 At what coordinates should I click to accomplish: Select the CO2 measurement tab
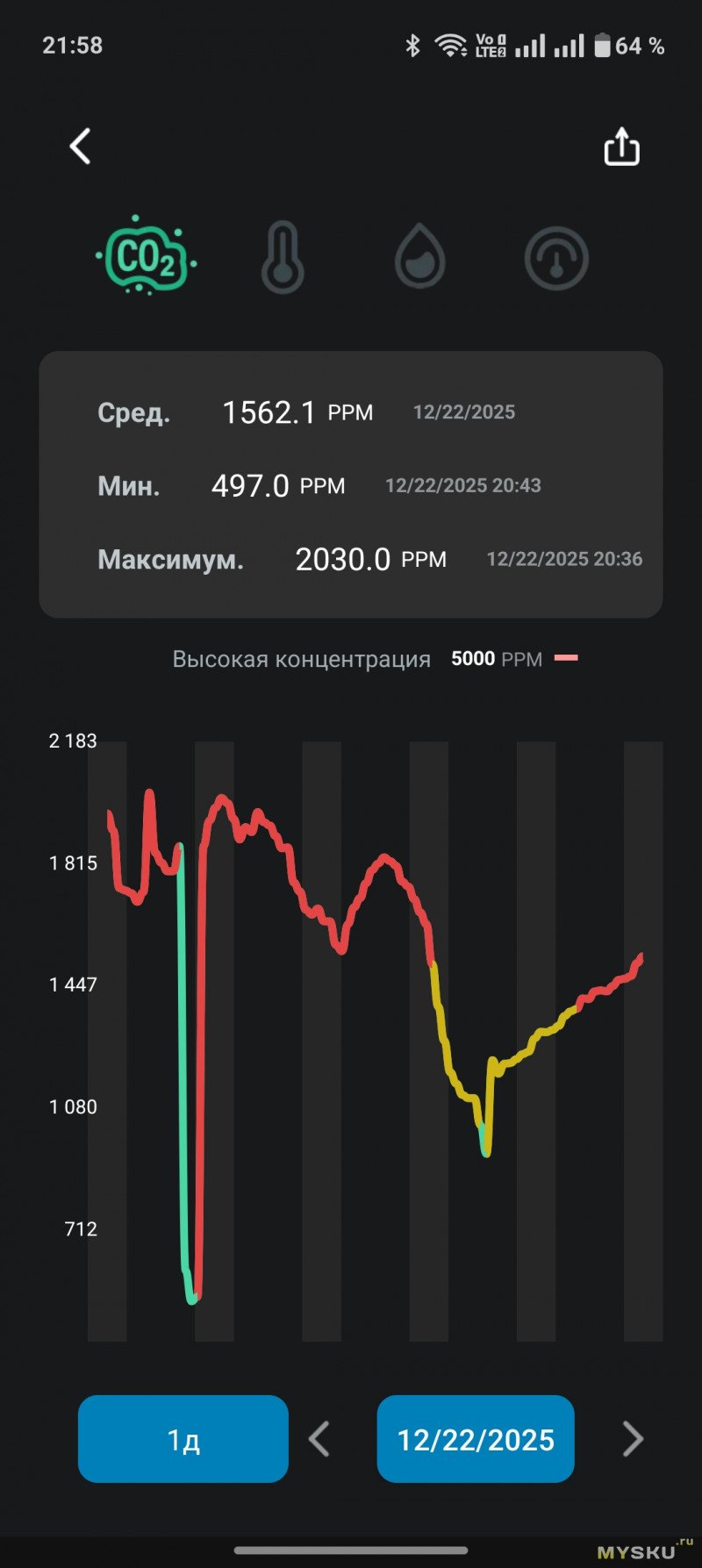pos(146,256)
